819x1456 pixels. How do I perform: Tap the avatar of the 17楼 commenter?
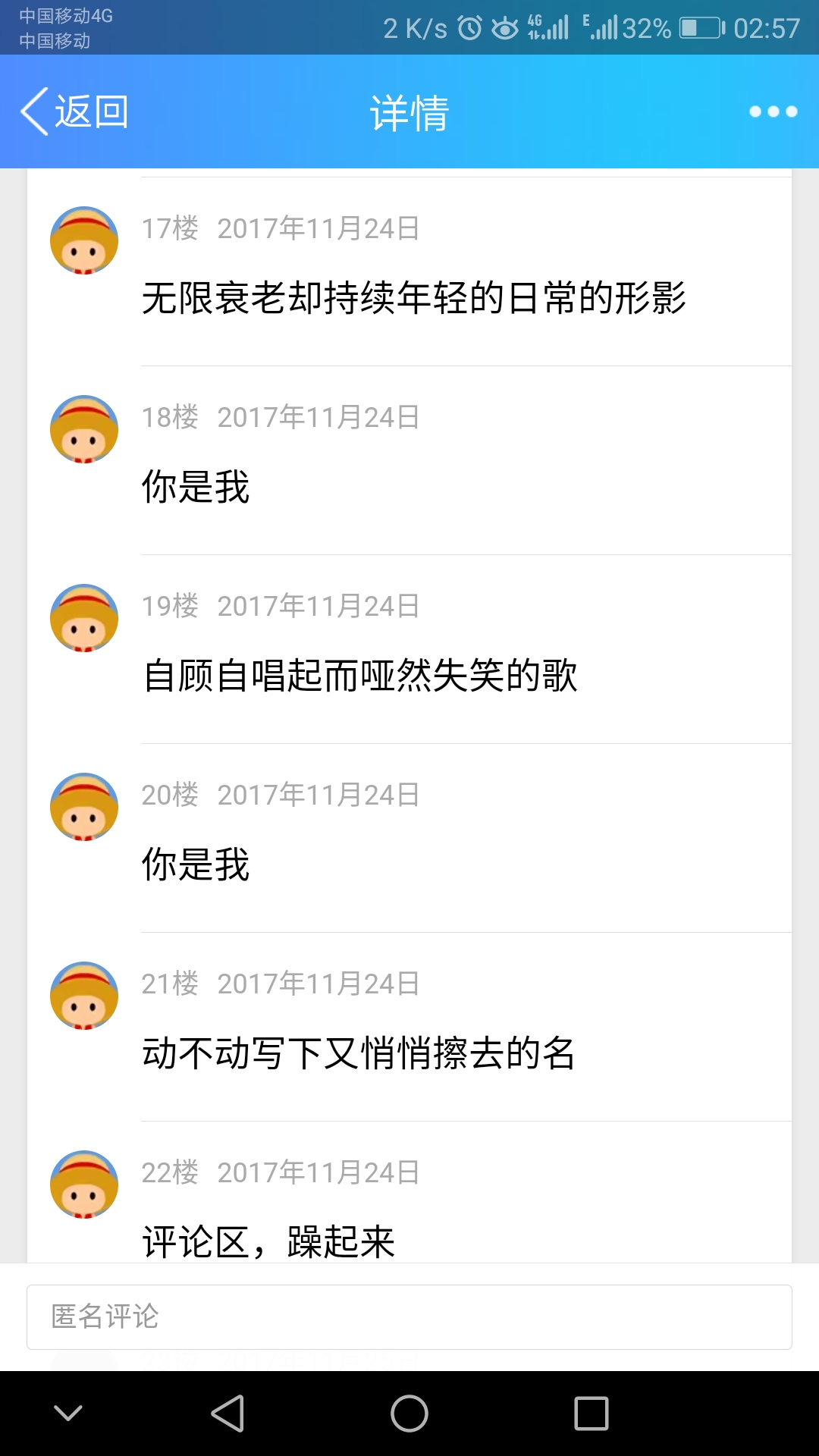84,240
